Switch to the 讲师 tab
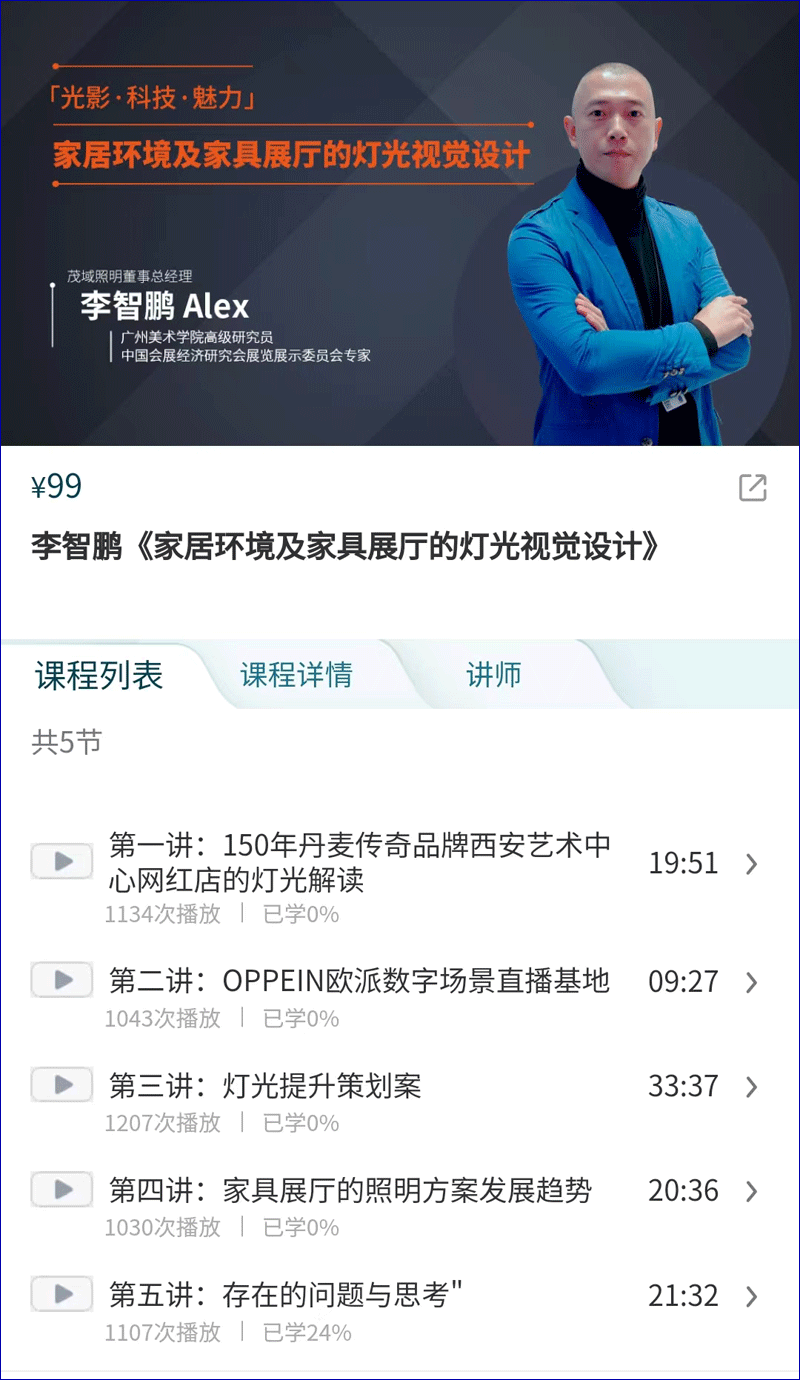 494,675
